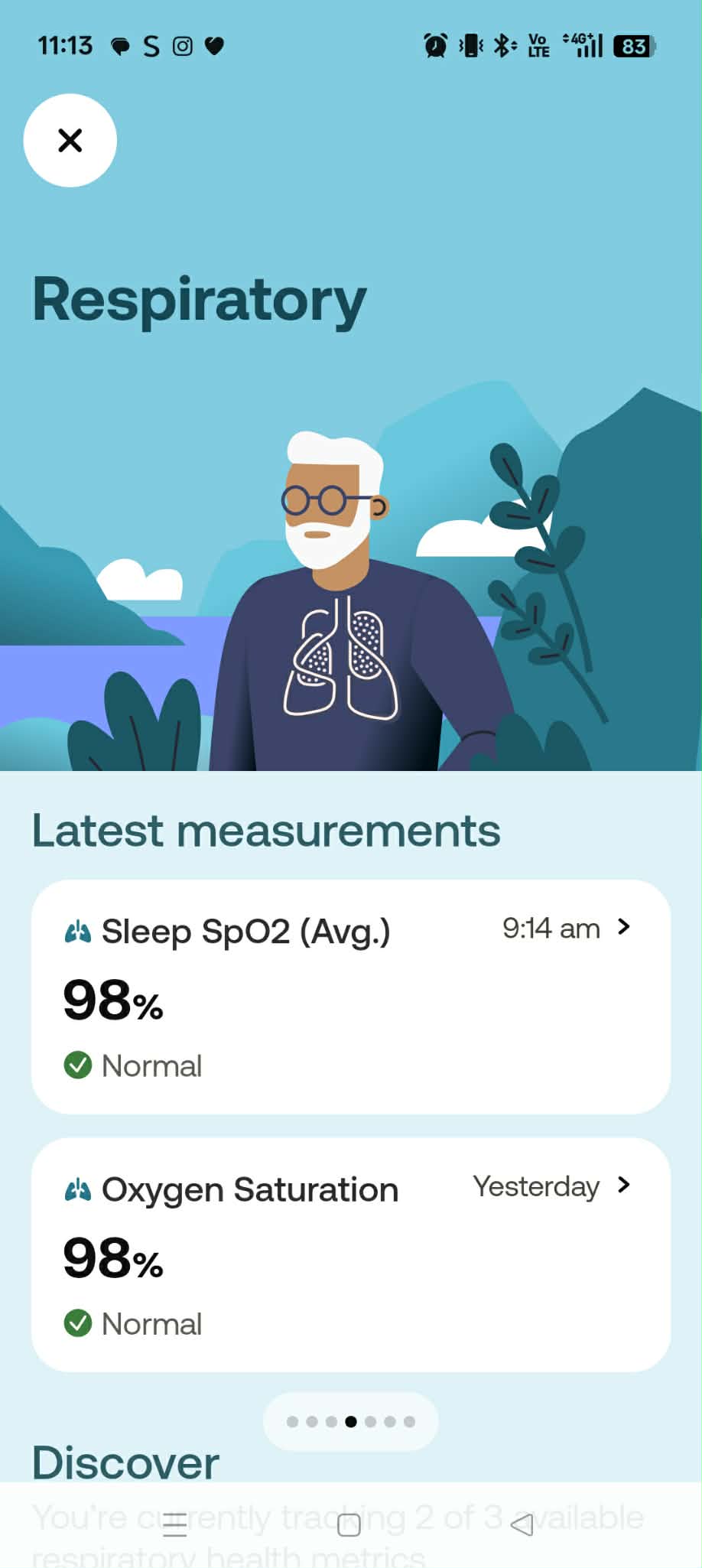Viewport: 702px width, 1568px height.
Task: Go back with system back button
Action: [522, 1524]
